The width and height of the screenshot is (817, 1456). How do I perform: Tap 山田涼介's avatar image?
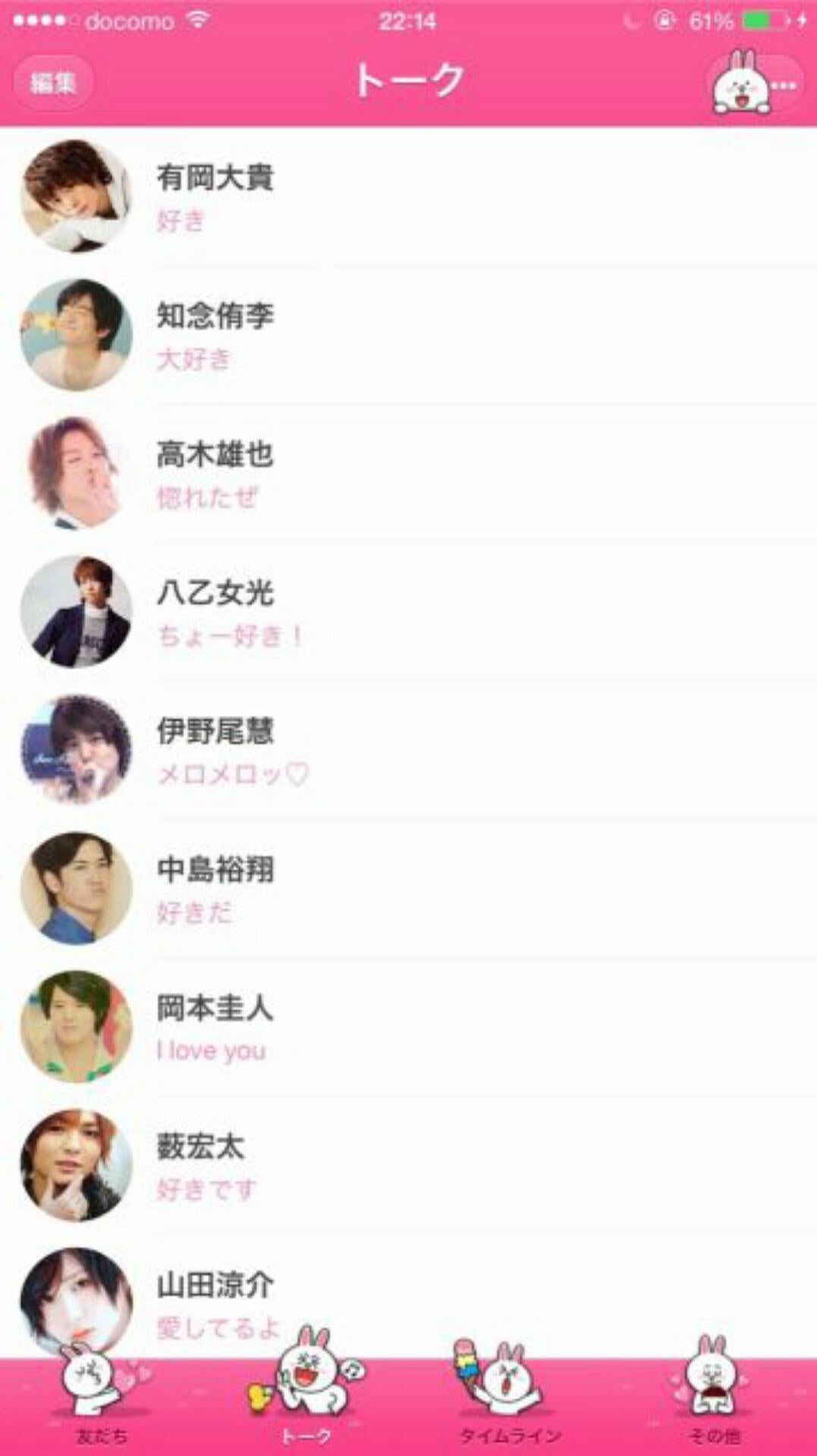tap(76, 1304)
